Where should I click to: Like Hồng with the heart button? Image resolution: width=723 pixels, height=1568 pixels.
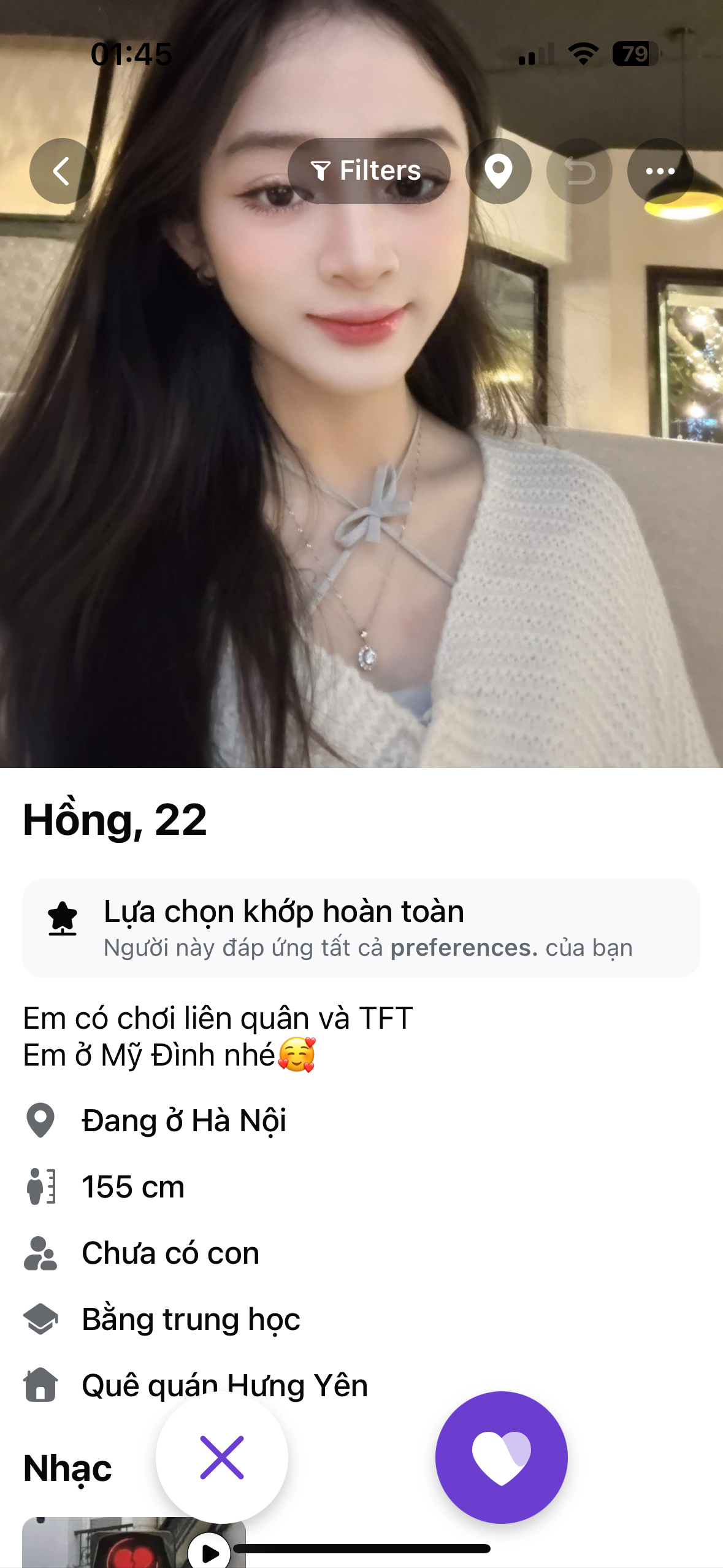(501, 1457)
